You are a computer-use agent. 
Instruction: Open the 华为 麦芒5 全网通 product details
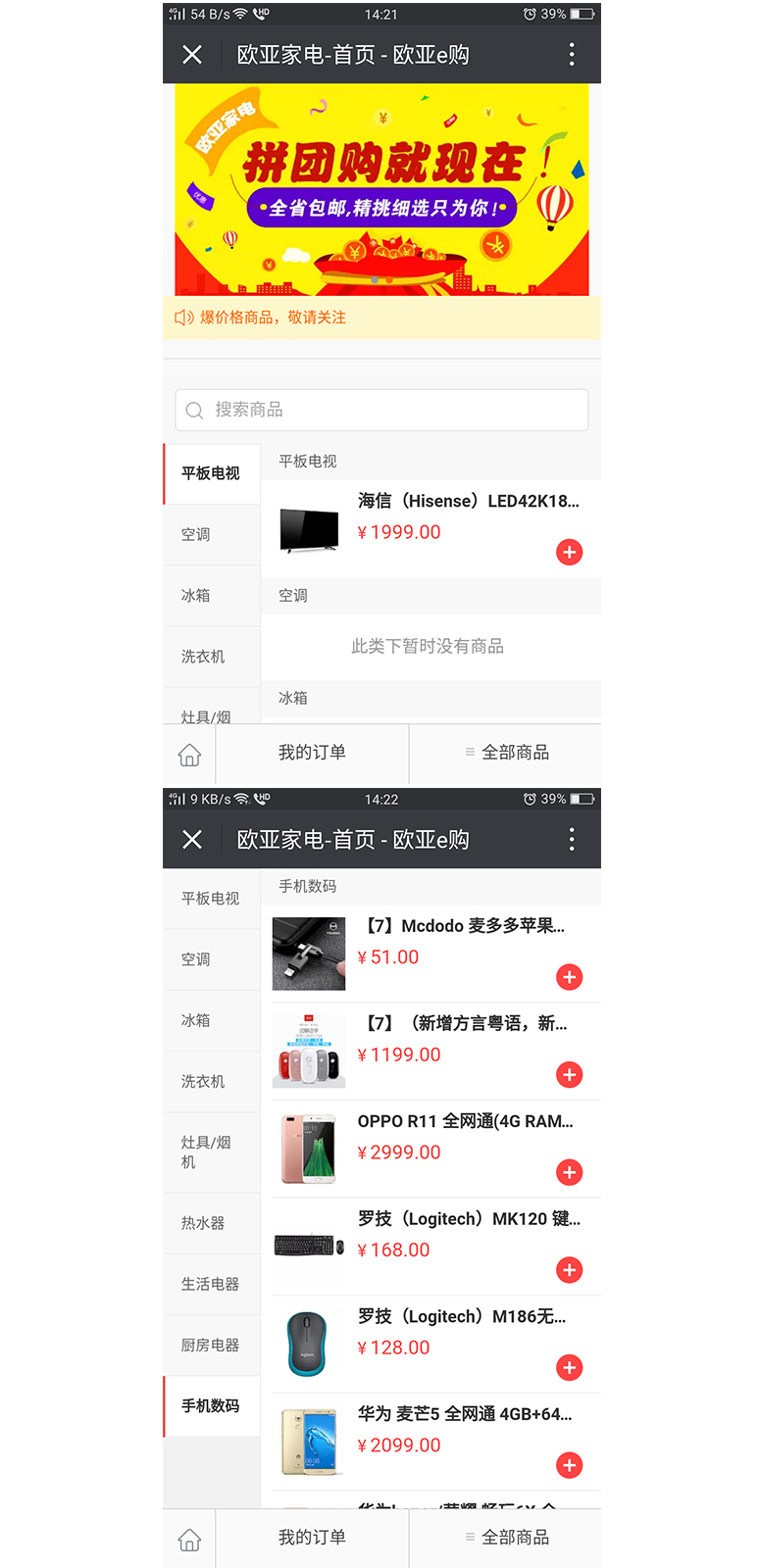pos(465,1414)
